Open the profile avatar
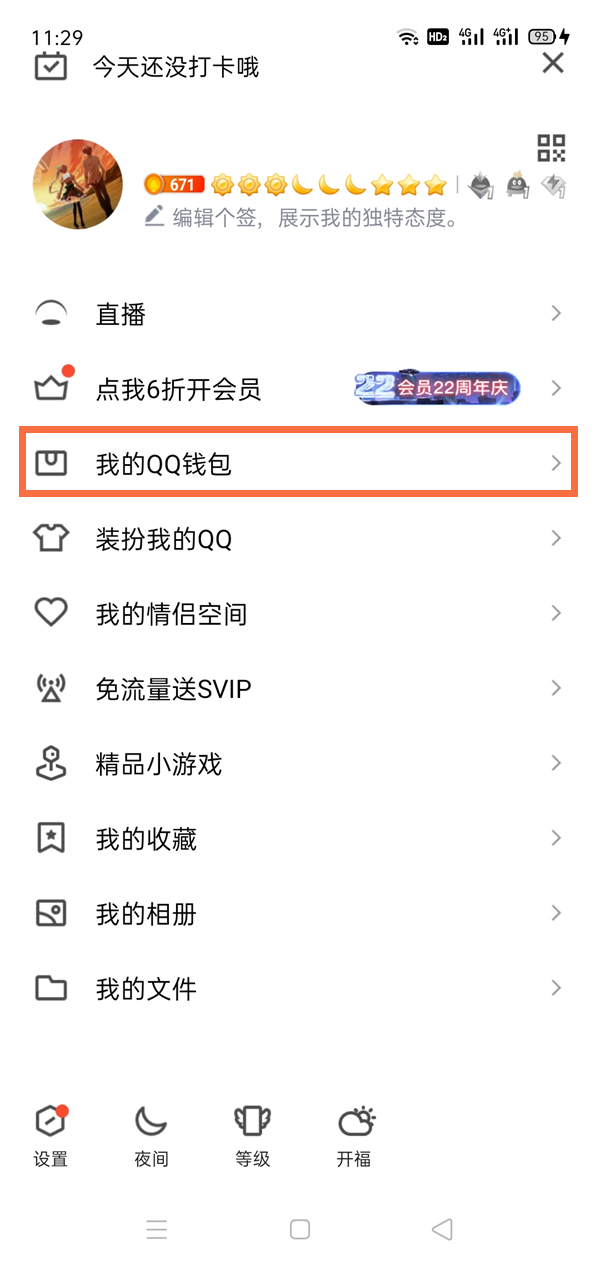The height and width of the screenshot is (1266, 600). (x=79, y=185)
